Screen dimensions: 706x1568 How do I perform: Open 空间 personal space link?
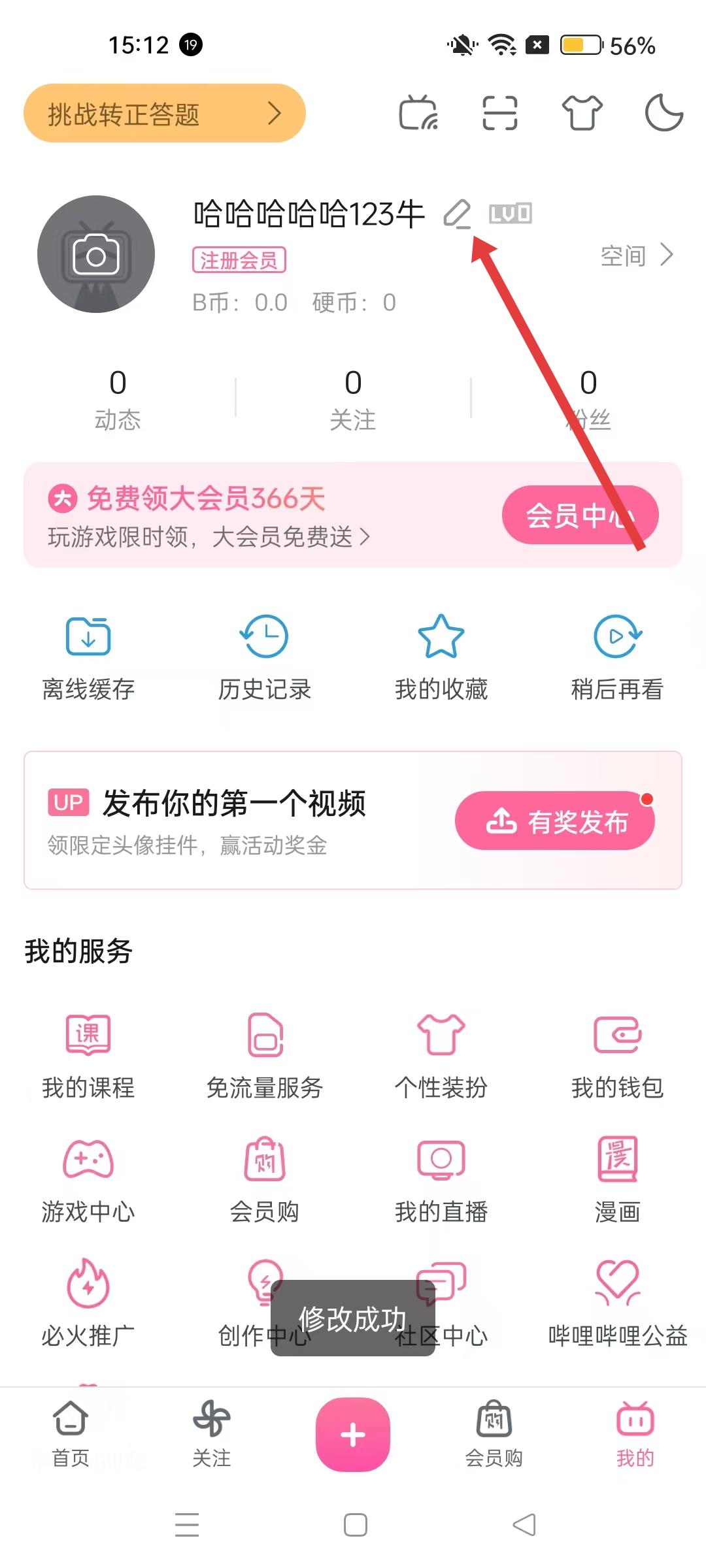pos(636,255)
